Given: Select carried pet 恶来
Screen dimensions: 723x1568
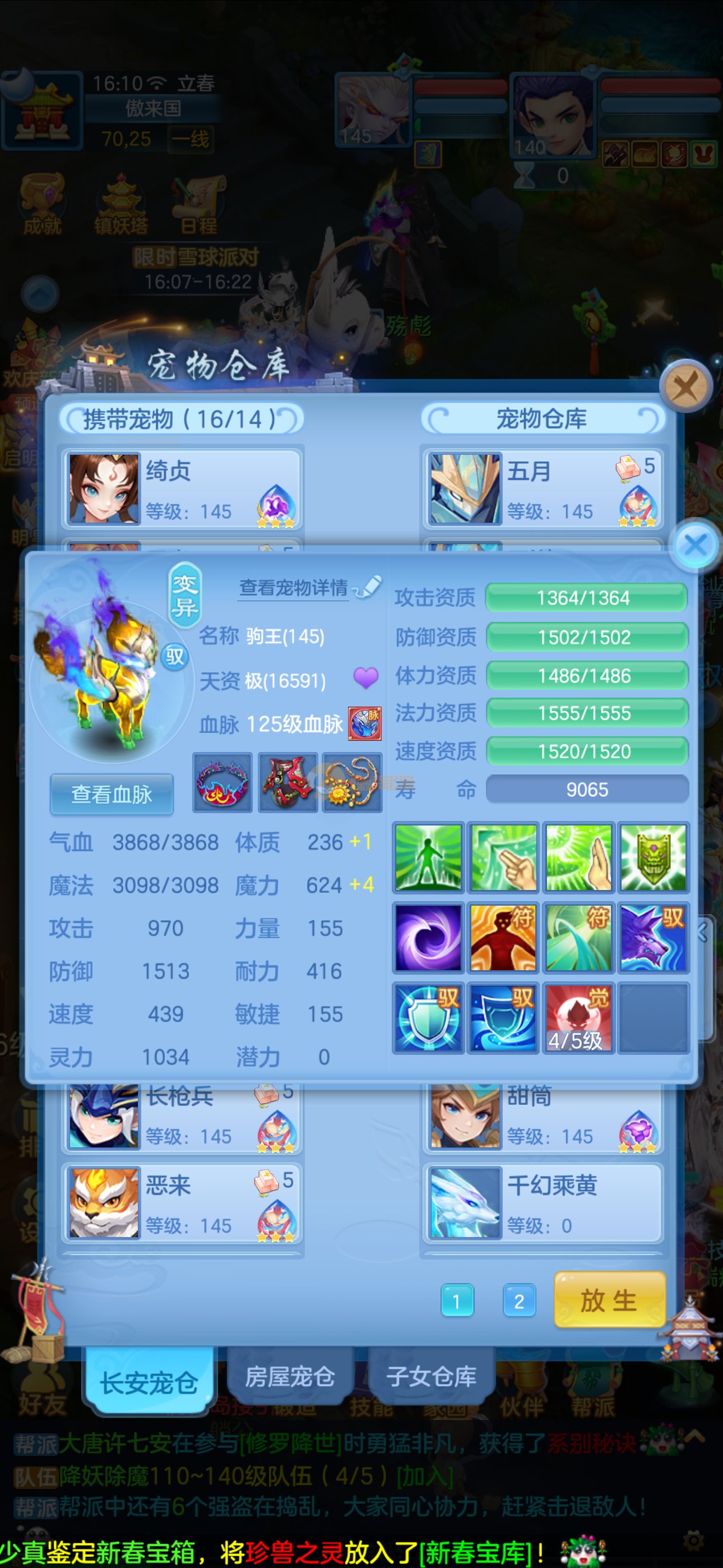Looking at the screenshot, I should click(182, 1203).
